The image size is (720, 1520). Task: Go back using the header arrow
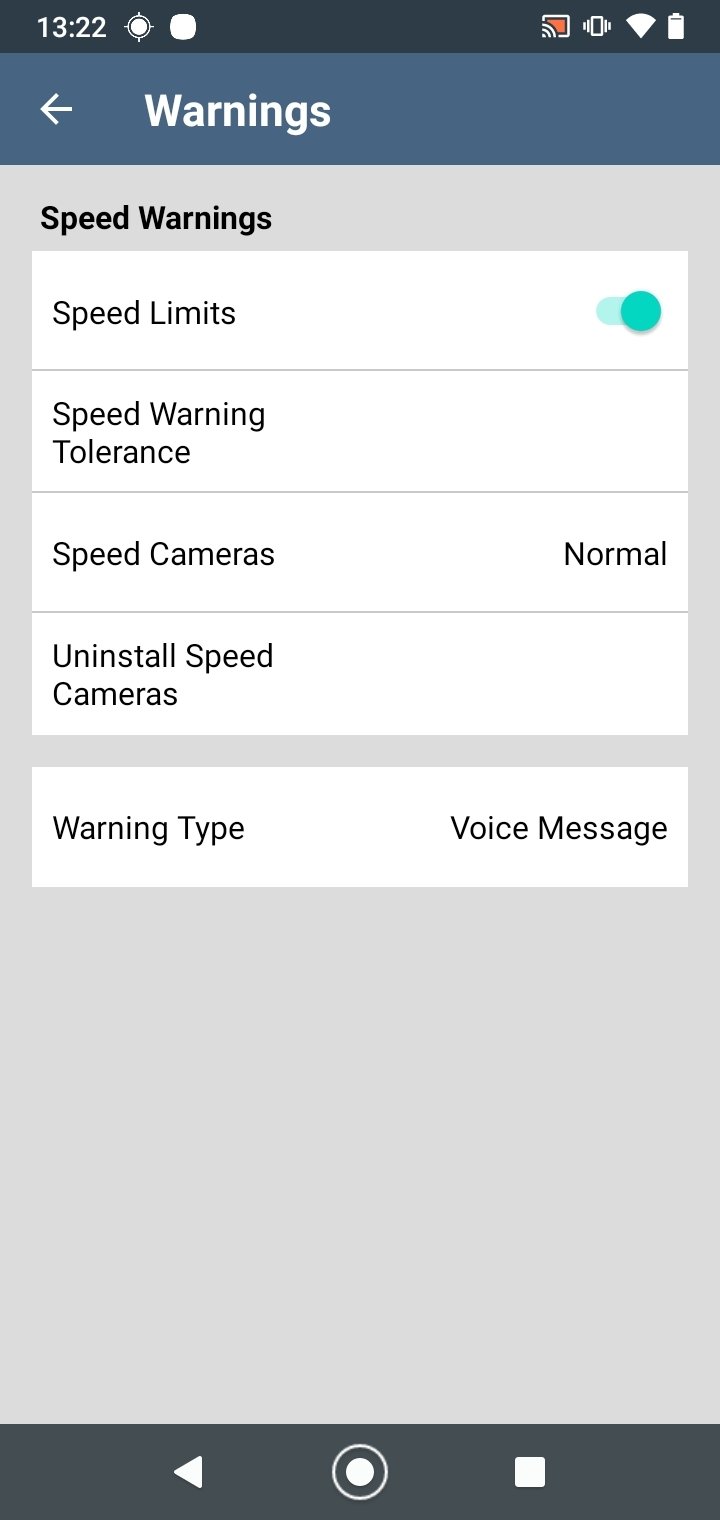click(56, 110)
